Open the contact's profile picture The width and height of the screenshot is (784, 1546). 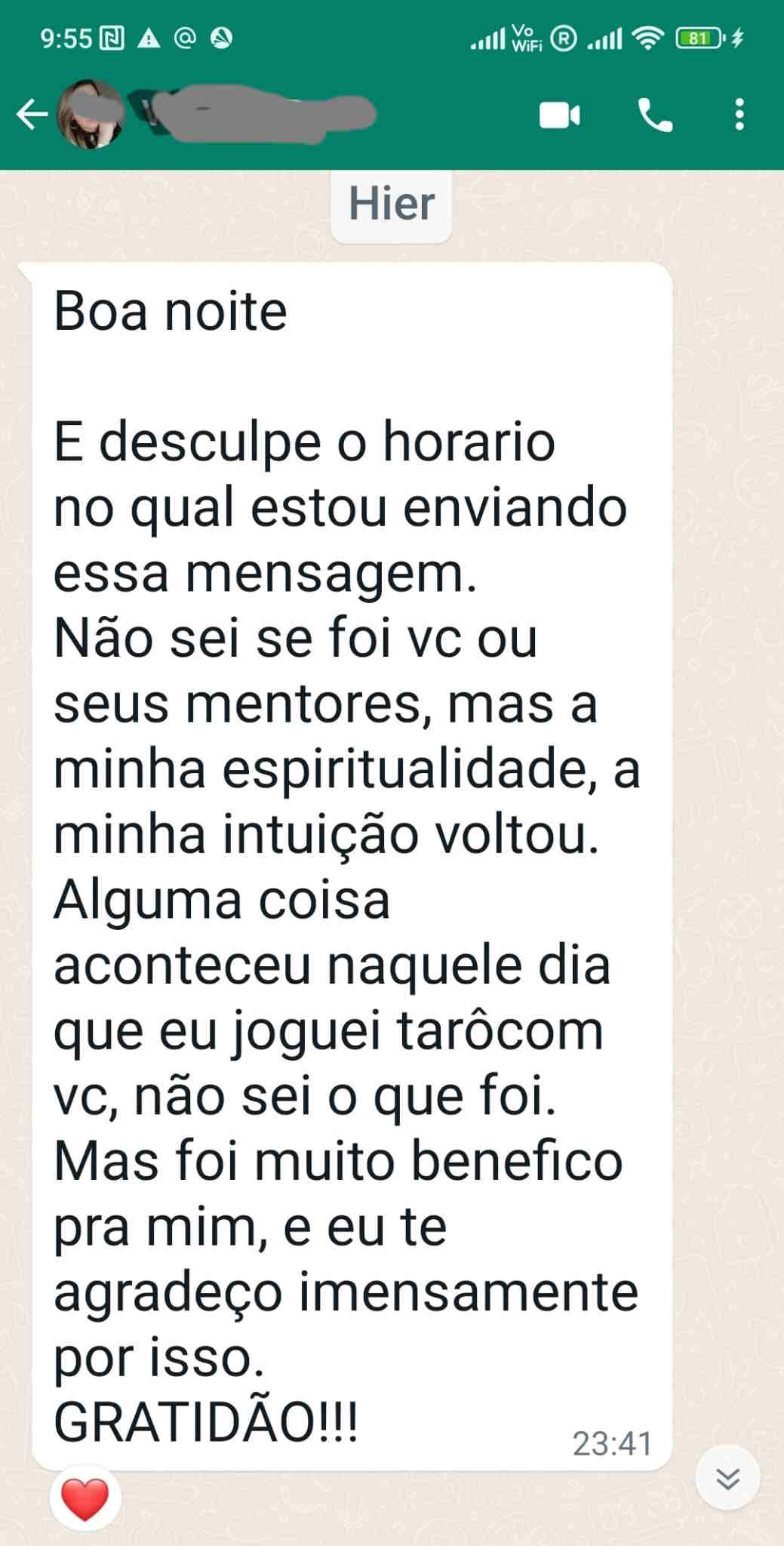pyautogui.click(x=91, y=114)
